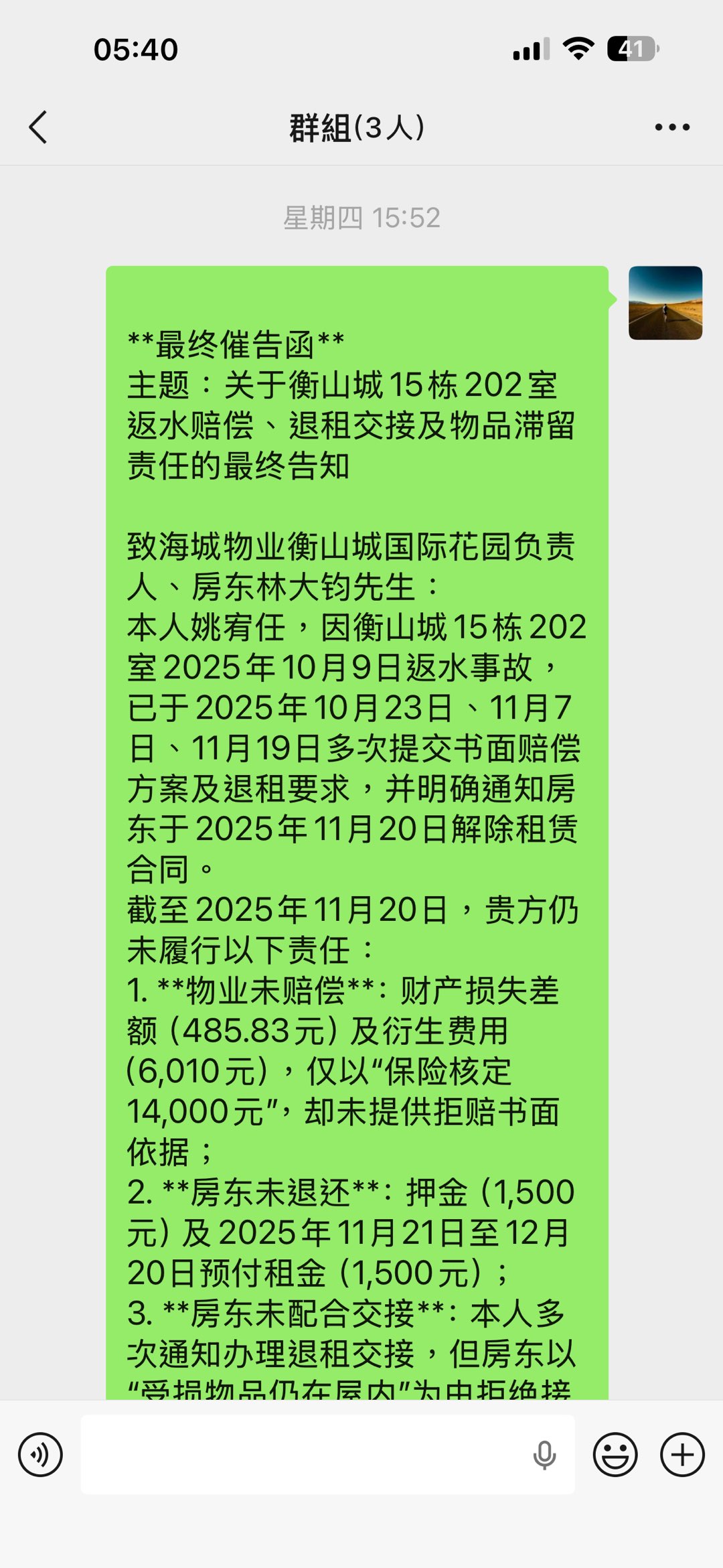Open the group chat options menu
This screenshot has height=1568, width=723.
(671, 127)
